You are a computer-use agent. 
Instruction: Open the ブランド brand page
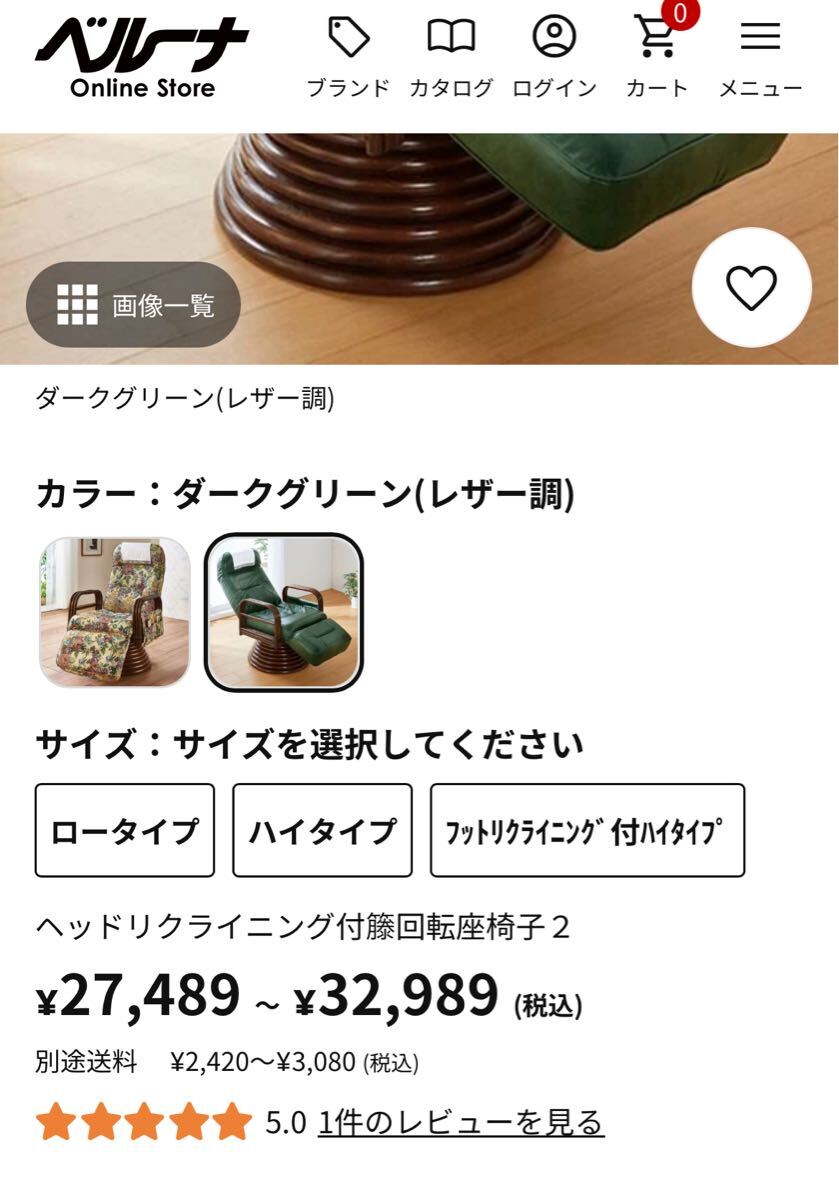pos(348,58)
